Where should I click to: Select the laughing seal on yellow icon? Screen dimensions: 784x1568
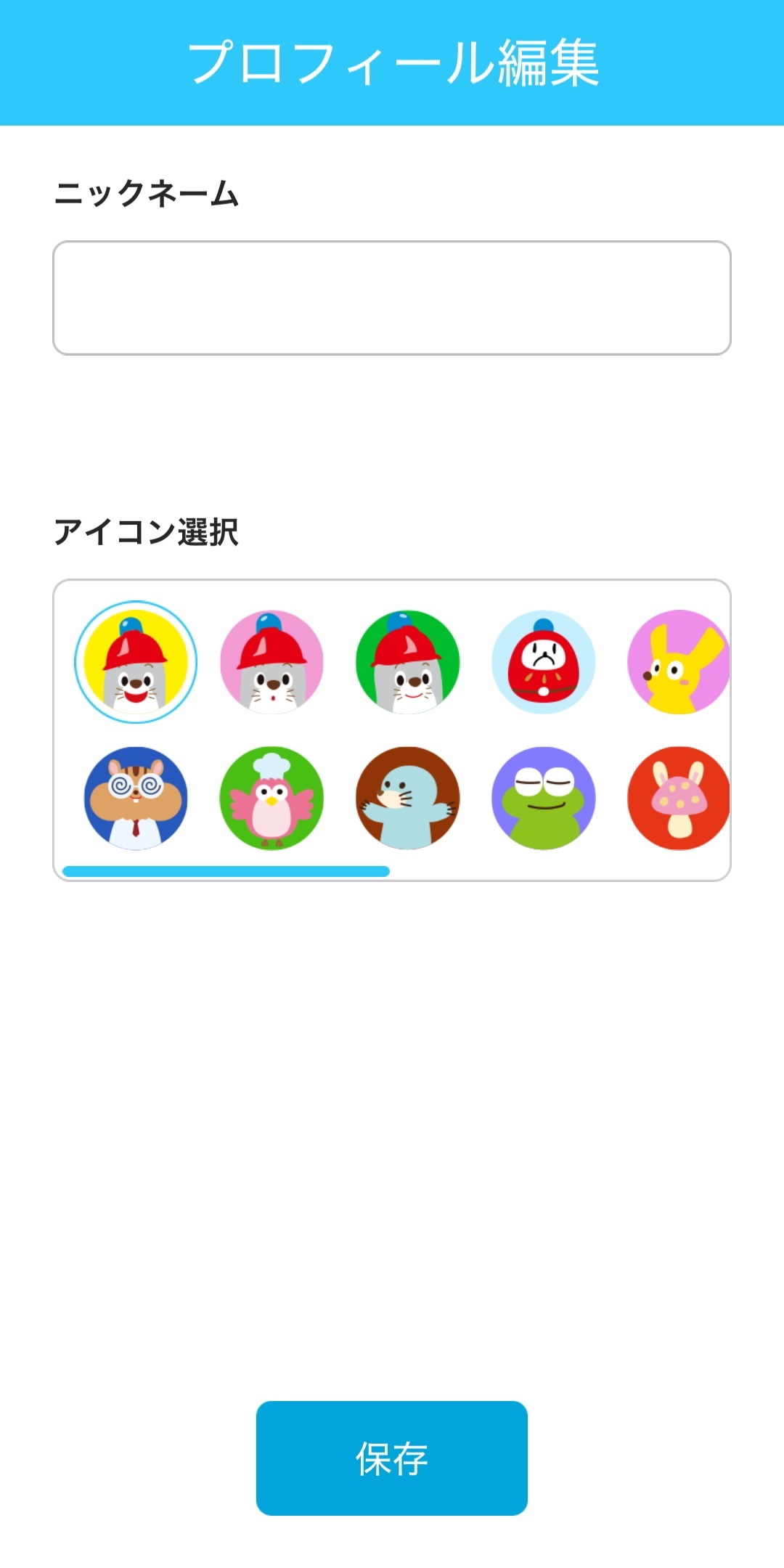(136, 662)
